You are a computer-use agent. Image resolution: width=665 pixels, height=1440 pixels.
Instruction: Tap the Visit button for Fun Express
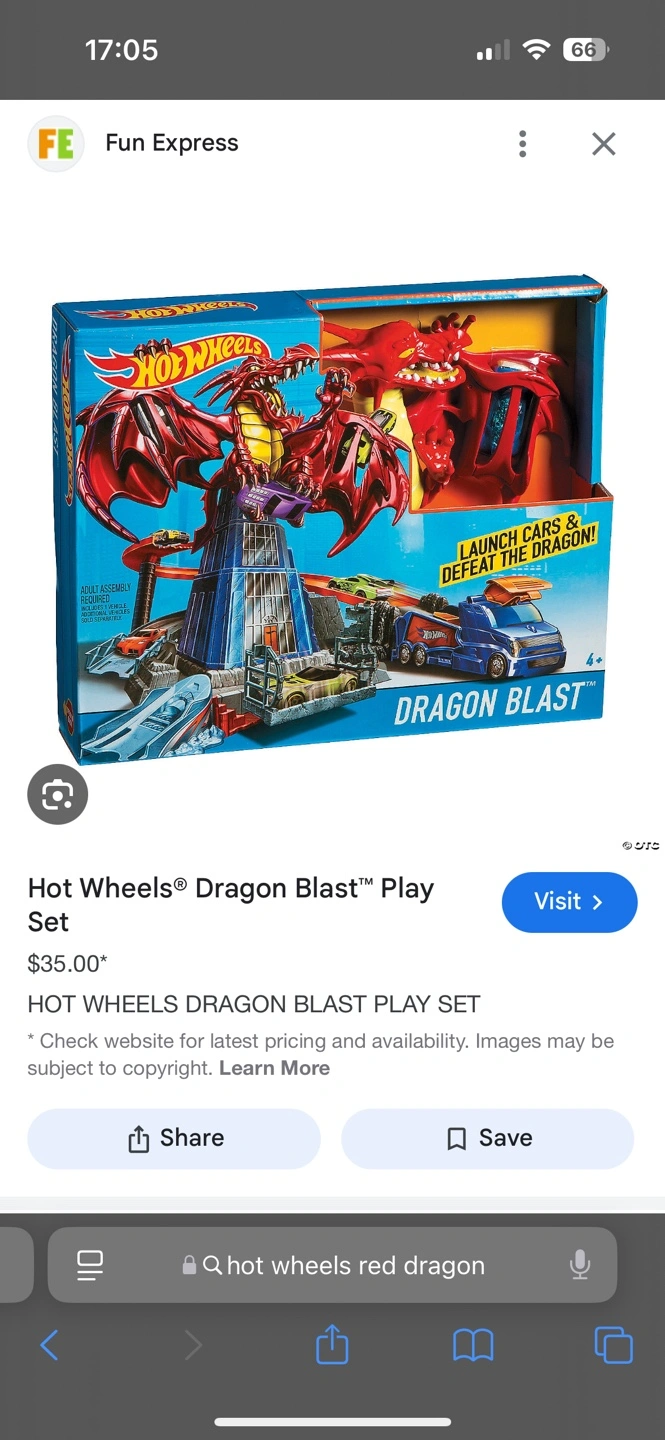569,902
